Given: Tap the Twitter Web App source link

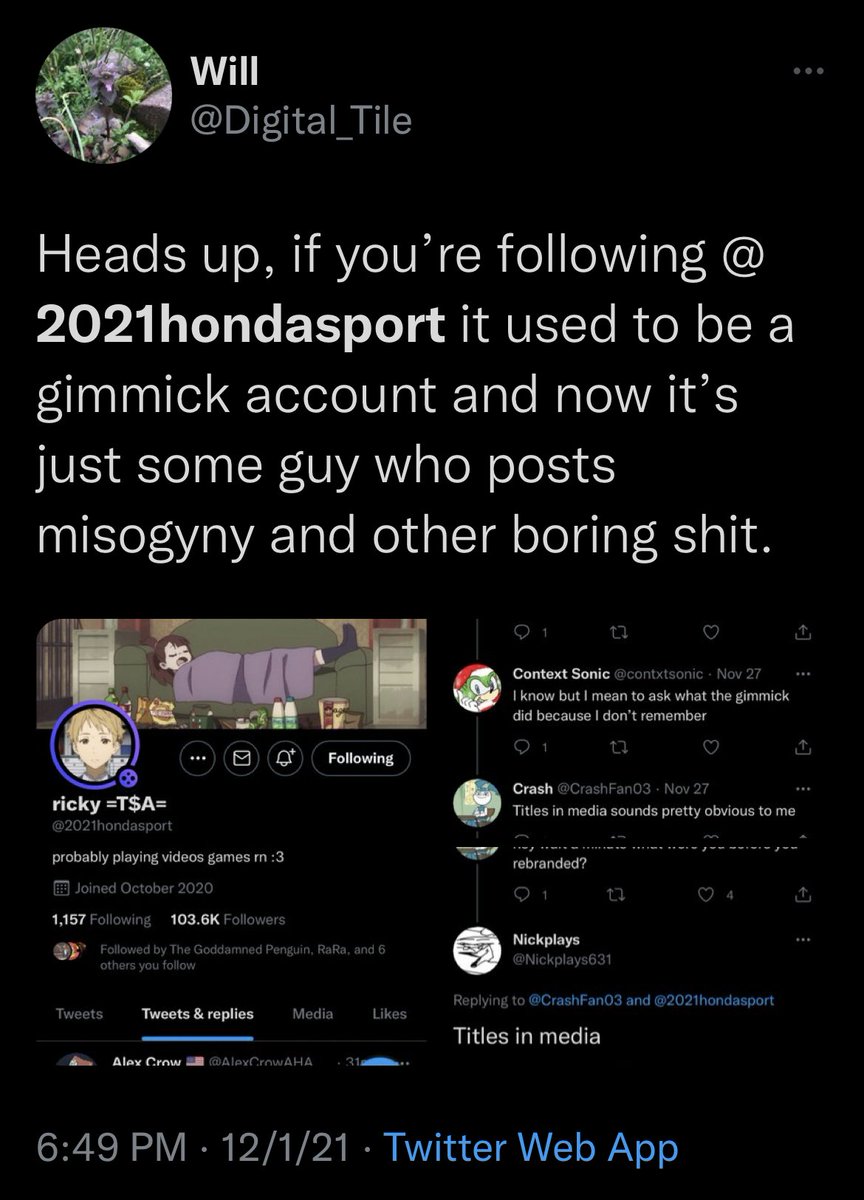Looking at the screenshot, I should (x=530, y=1147).
